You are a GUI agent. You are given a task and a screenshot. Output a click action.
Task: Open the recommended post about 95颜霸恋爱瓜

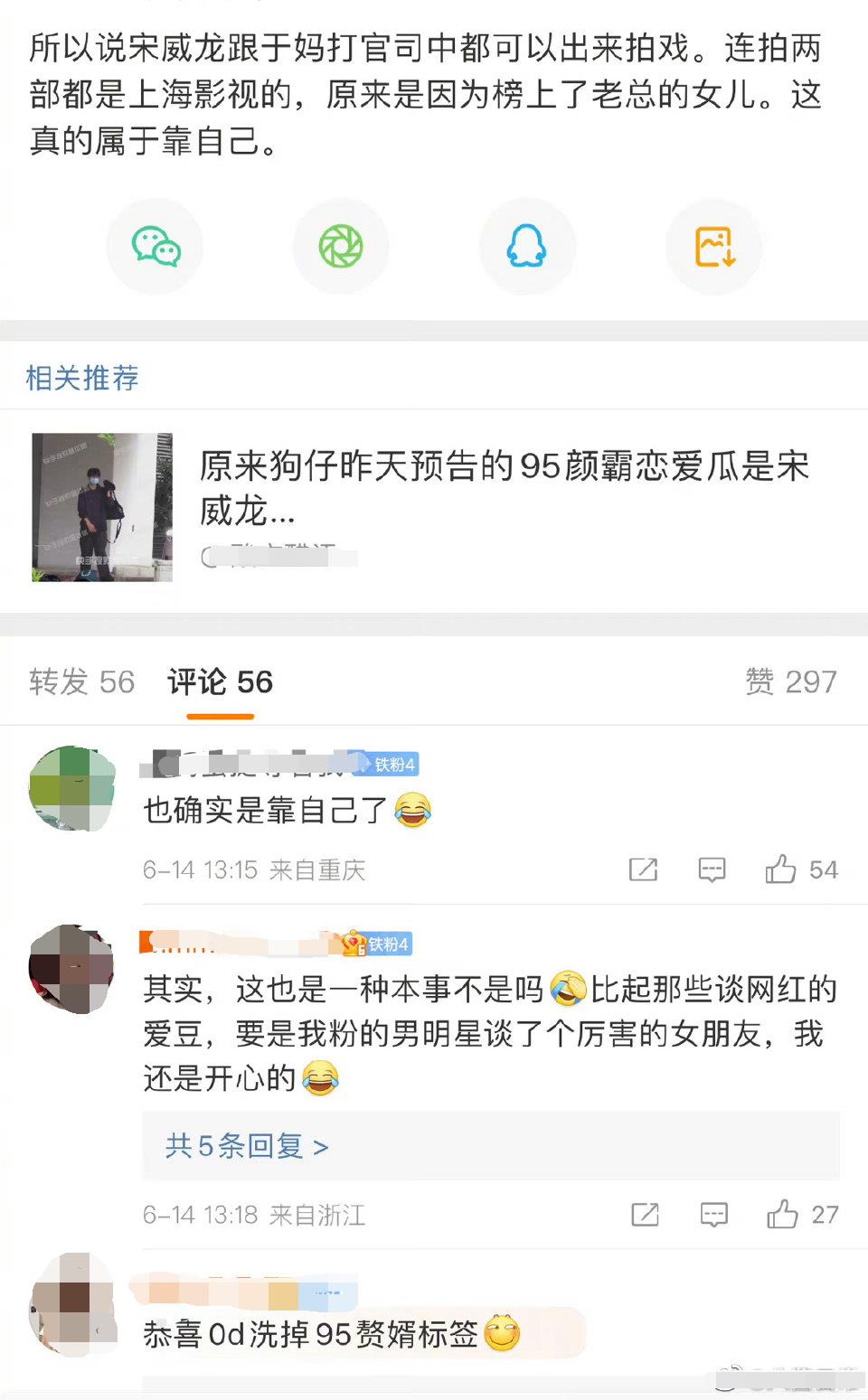pyautogui.click(x=503, y=488)
